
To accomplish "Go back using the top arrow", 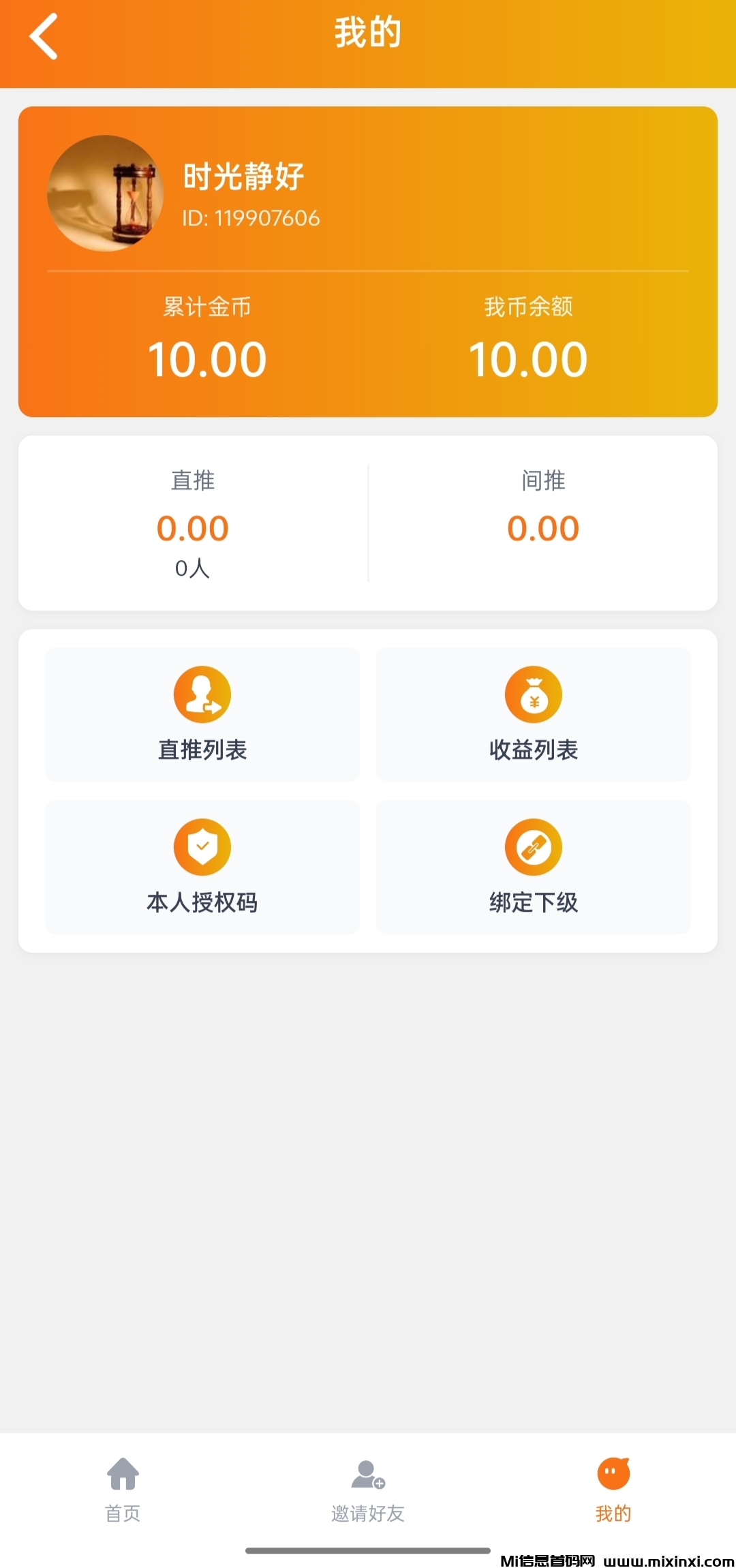I will click(44, 37).
